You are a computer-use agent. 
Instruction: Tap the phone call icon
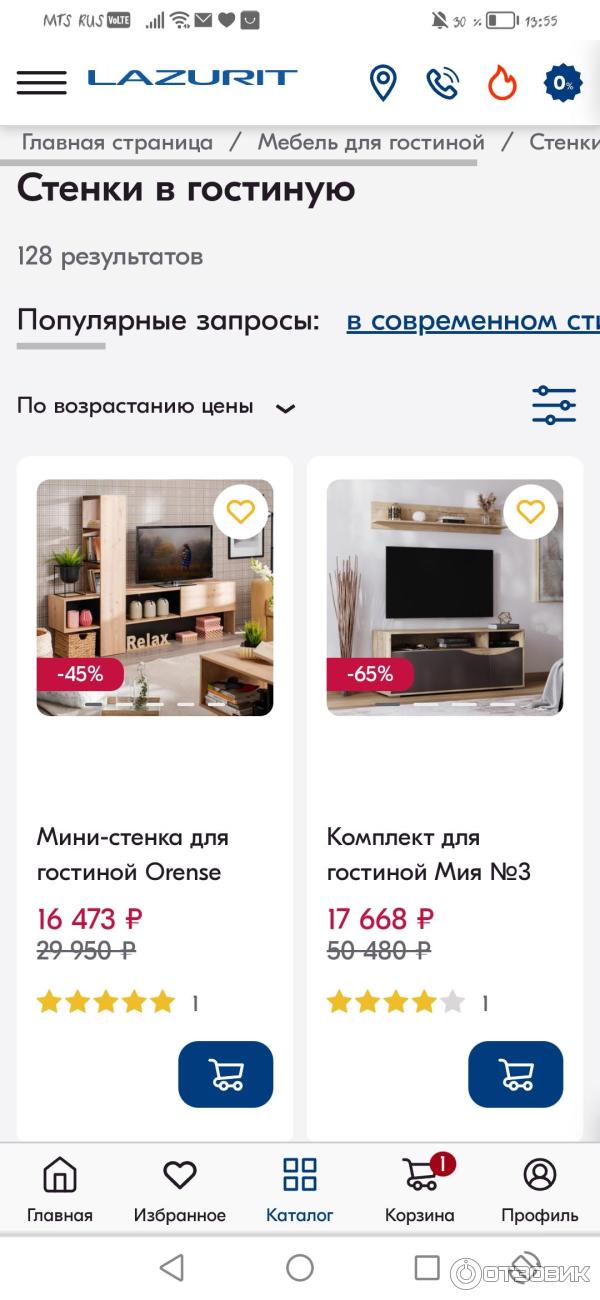point(442,82)
